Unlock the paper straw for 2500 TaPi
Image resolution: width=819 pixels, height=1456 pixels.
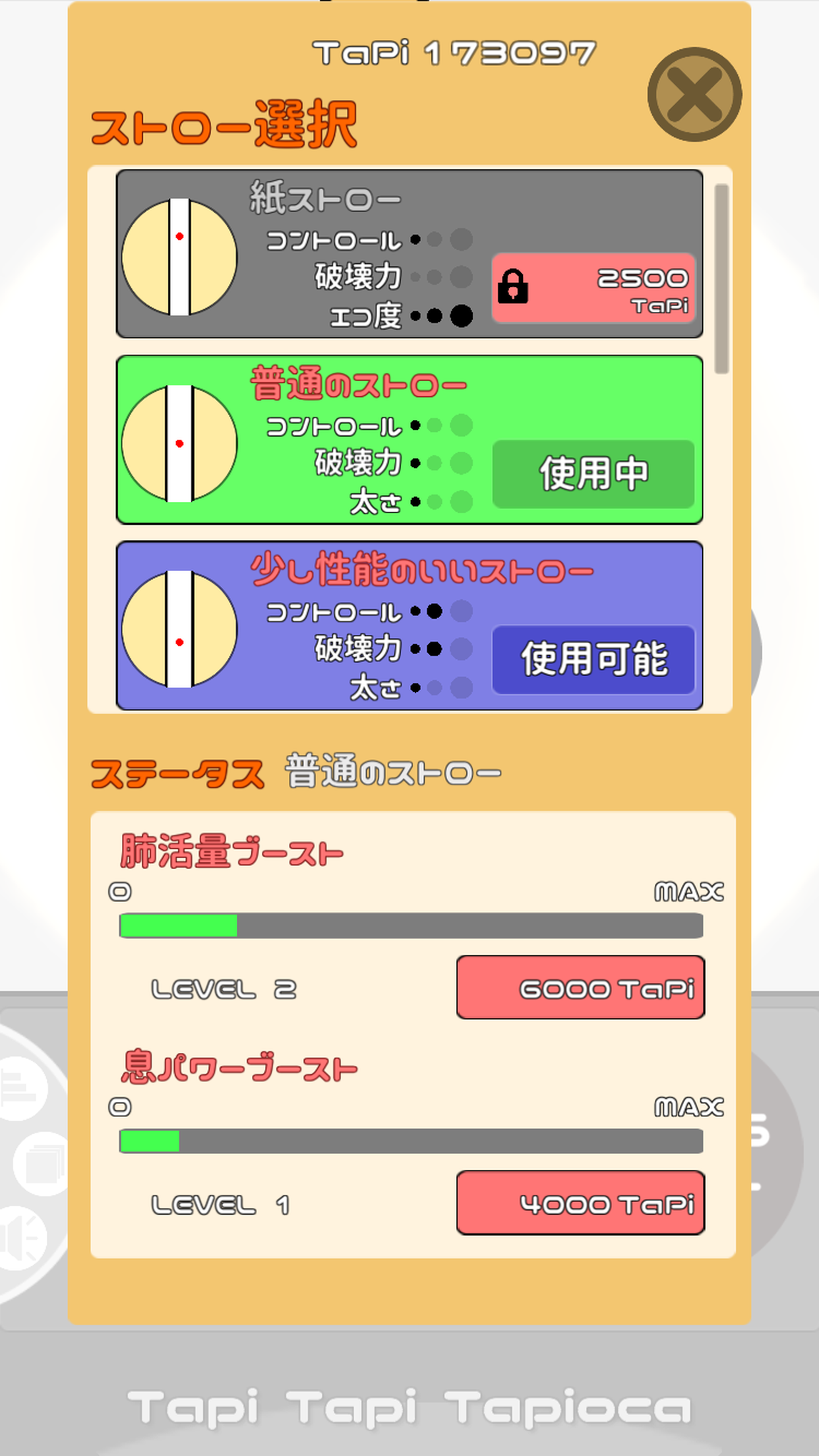[x=593, y=288]
